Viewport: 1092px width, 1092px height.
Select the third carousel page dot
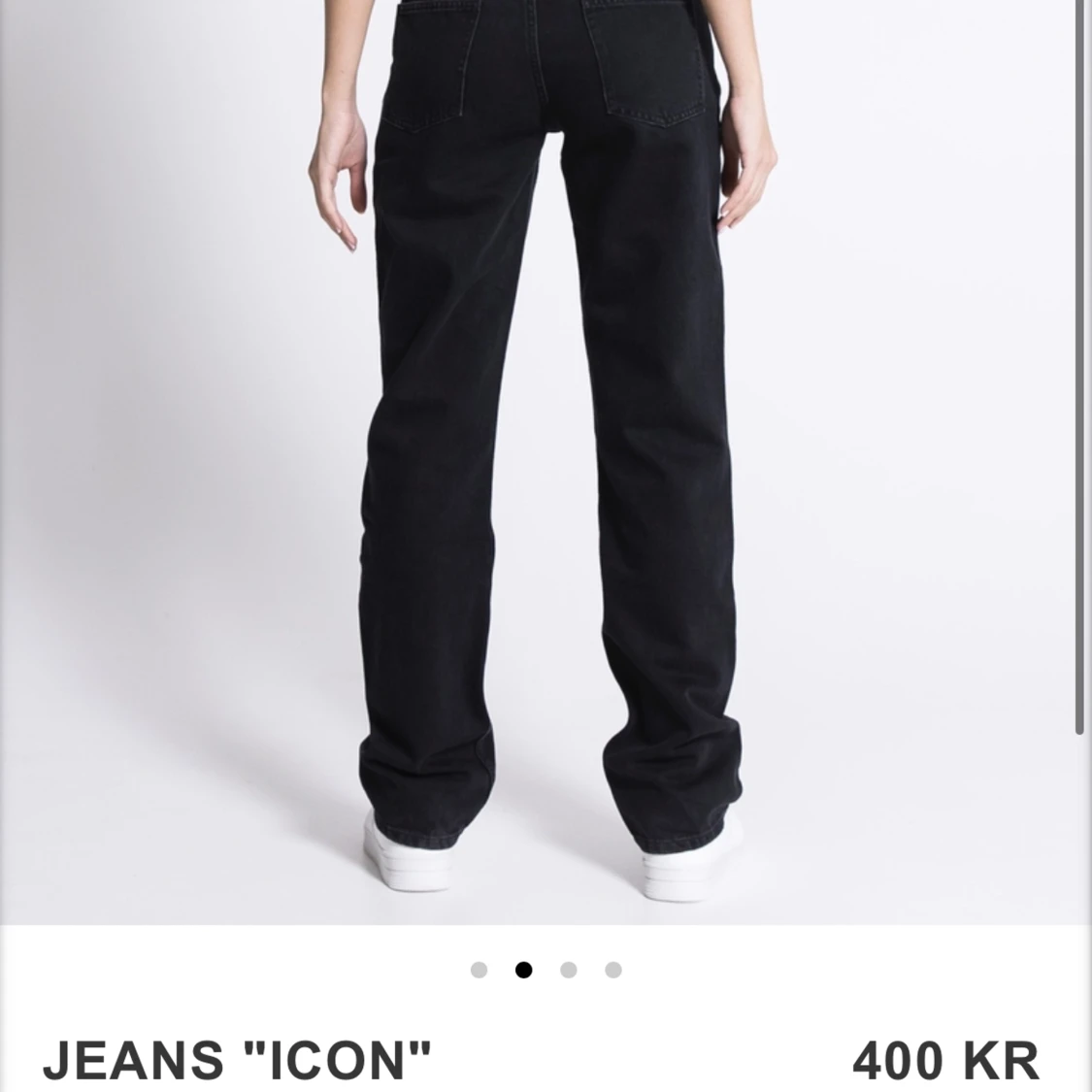pos(569,970)
